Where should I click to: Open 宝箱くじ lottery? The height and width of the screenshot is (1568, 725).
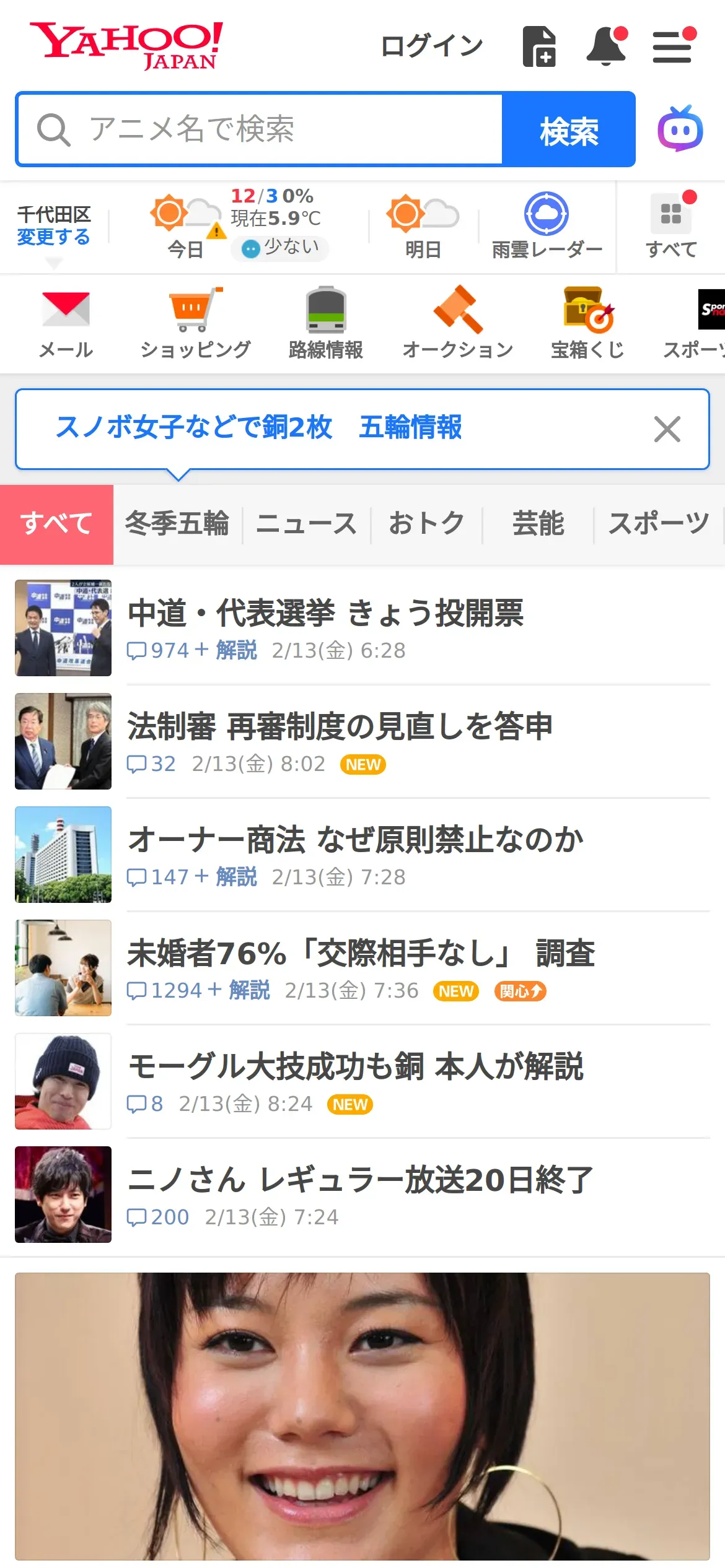coord(587,323)
